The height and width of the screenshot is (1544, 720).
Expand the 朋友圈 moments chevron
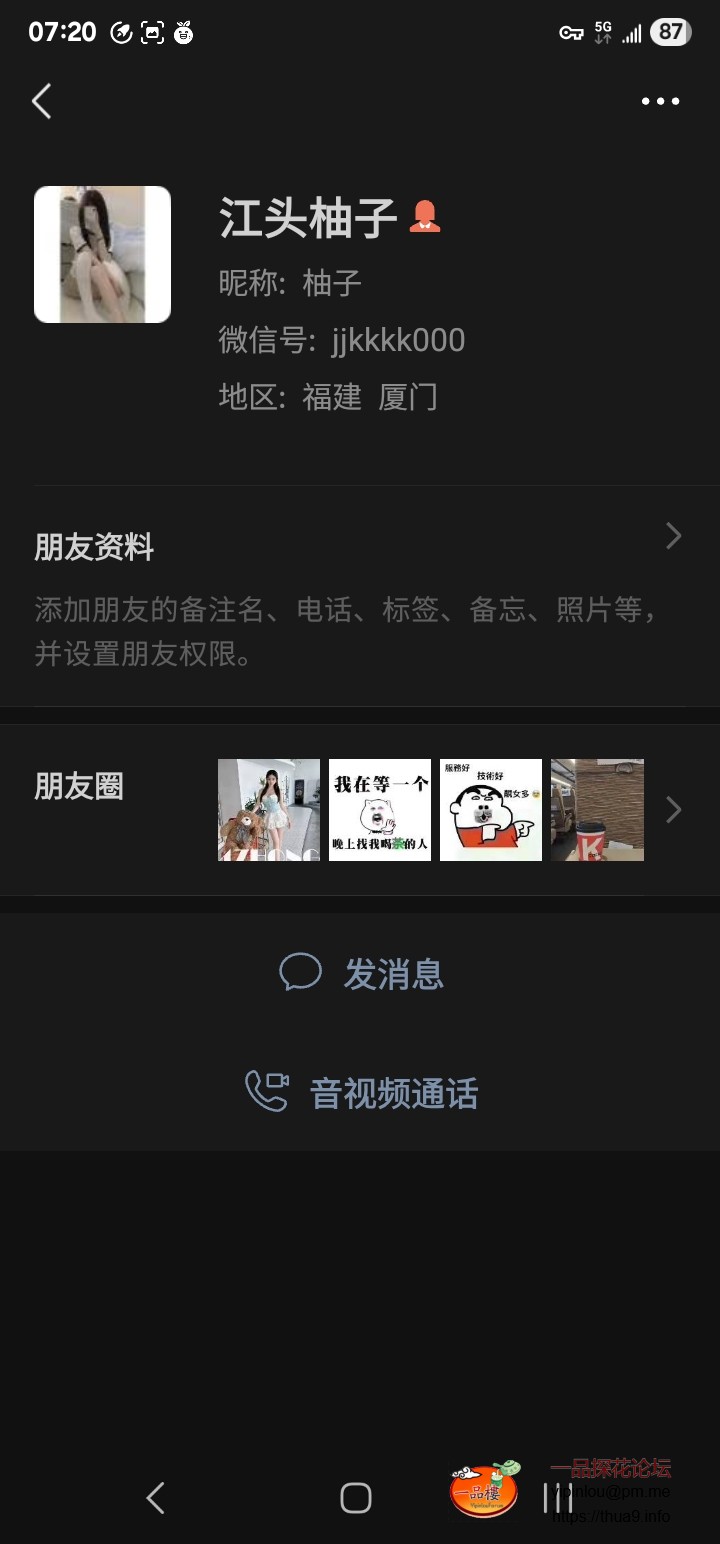673,809
